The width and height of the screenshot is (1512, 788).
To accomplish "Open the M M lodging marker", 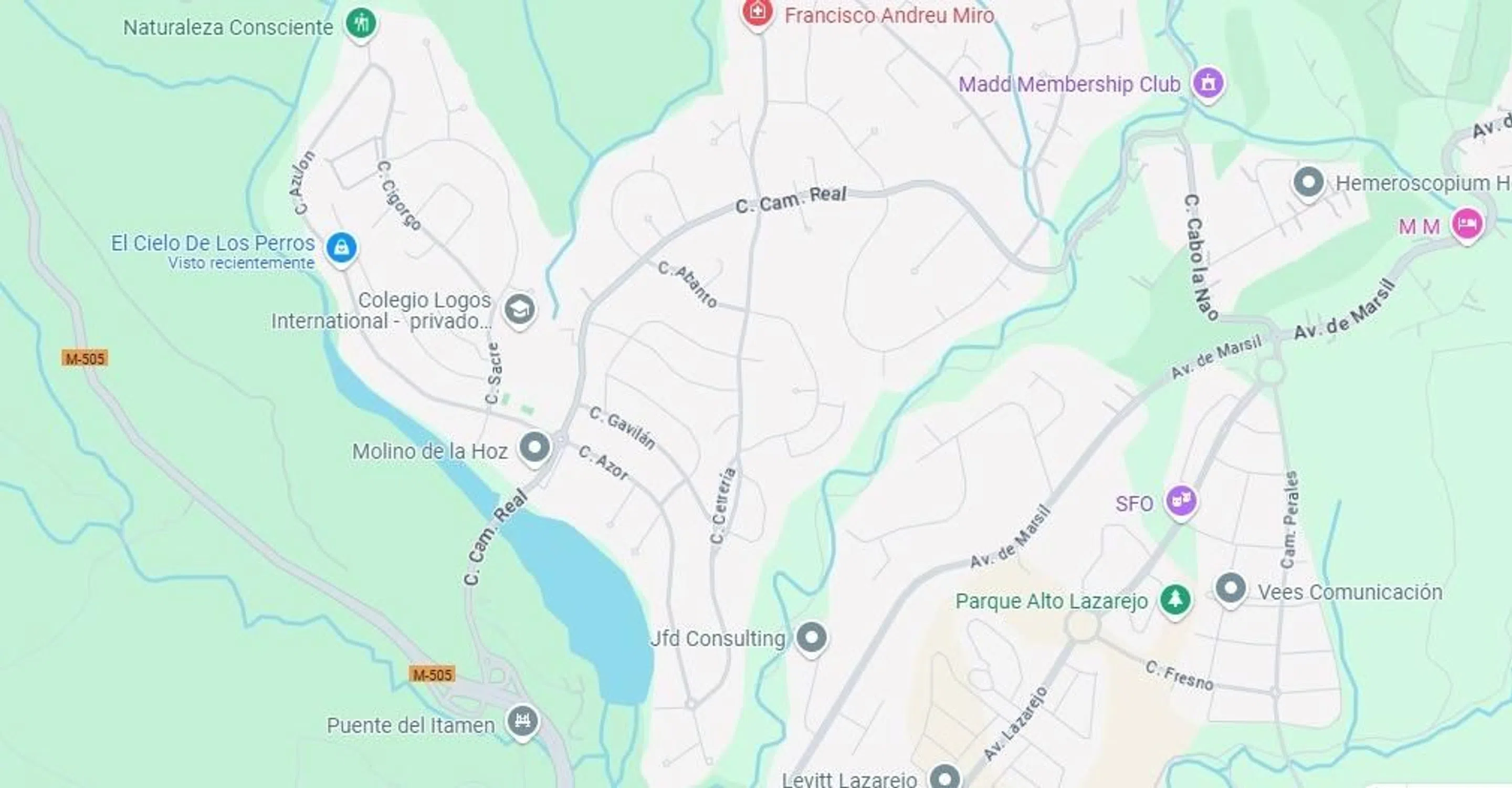I will [1467, 224].
